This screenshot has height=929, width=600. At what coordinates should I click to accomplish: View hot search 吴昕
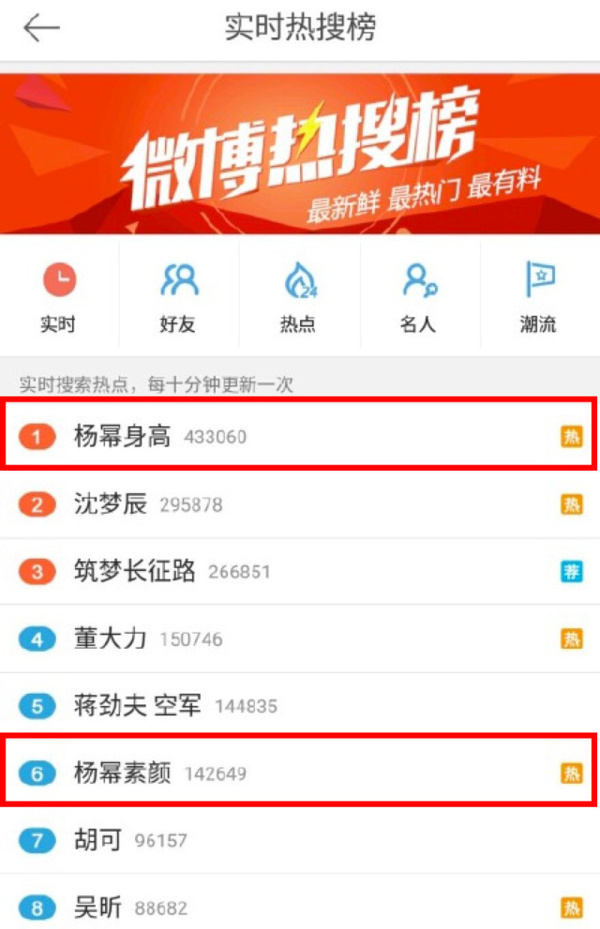[x=98, y=907]
